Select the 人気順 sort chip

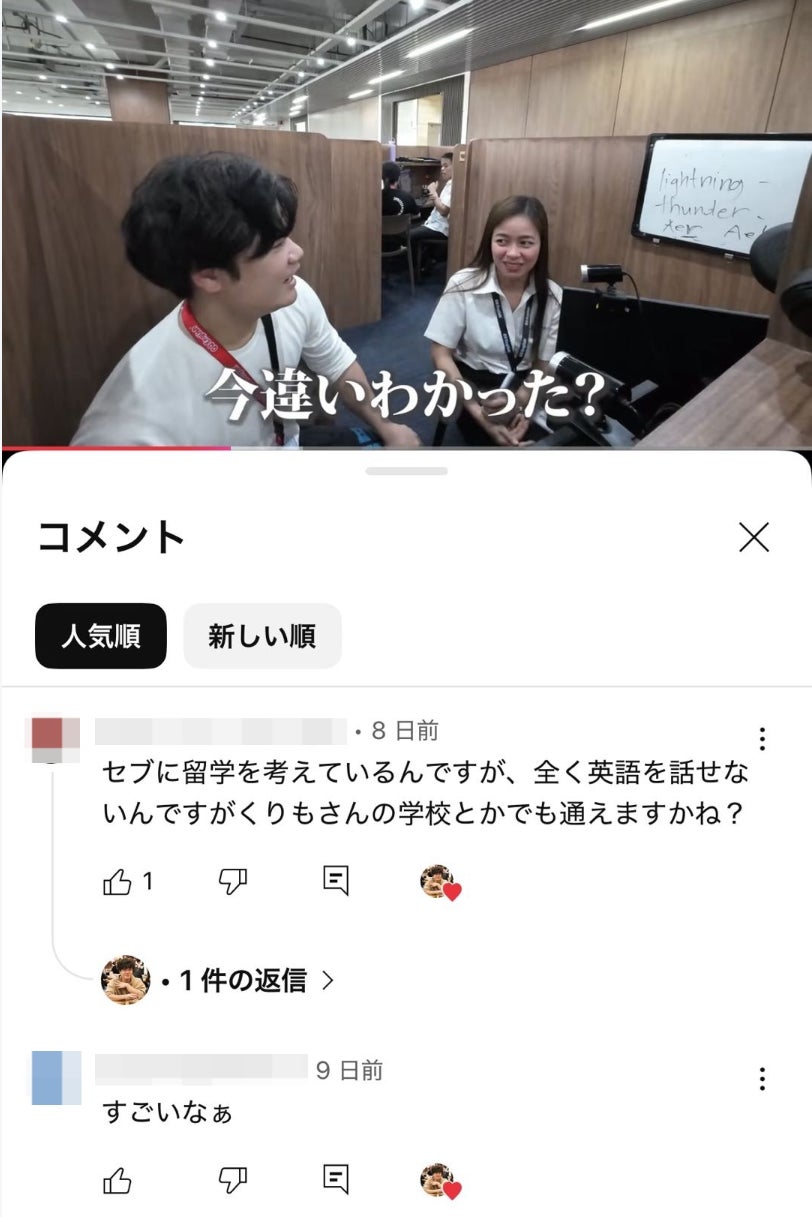pos(101,636)
